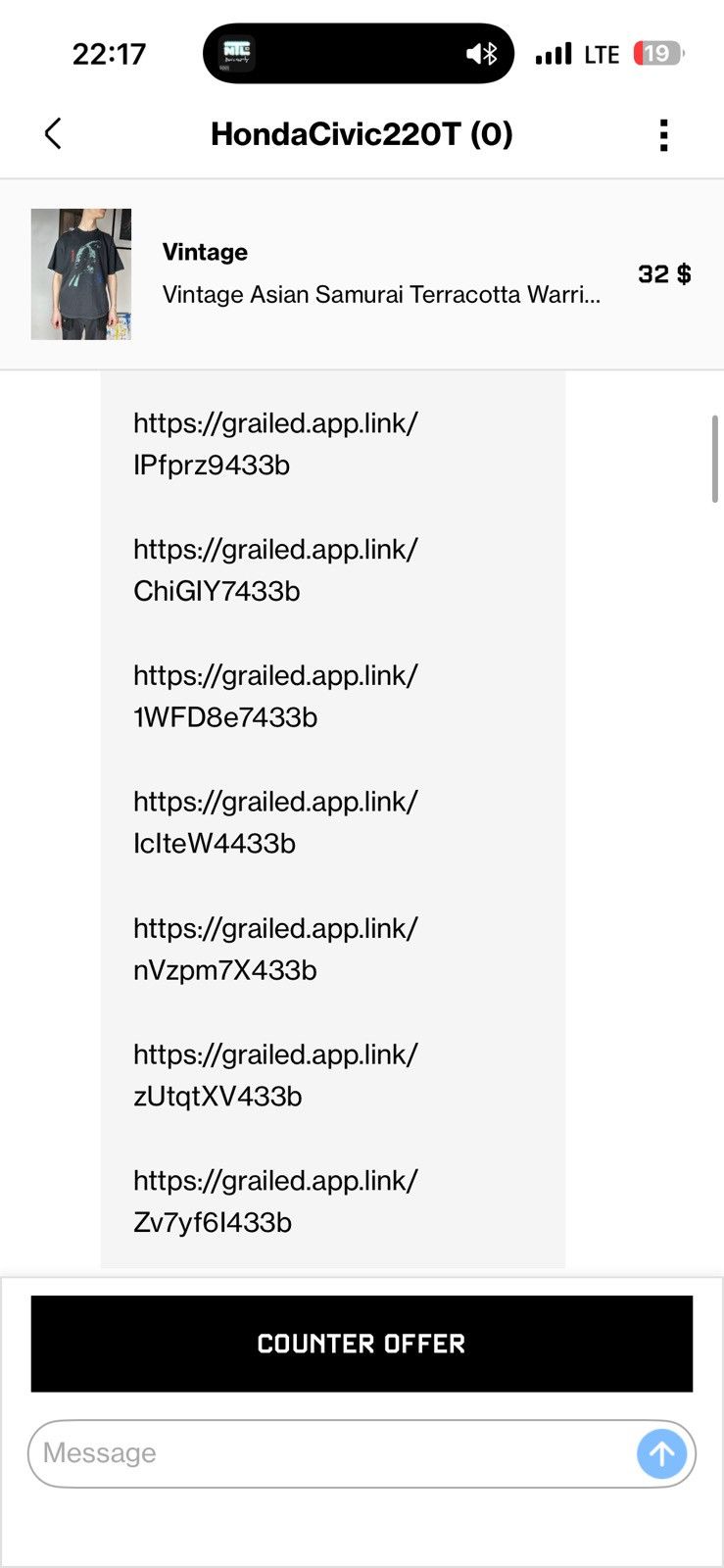The image size is (724, 1568).
Task: Send the message with the arrow button
Action: [662, 1453]
